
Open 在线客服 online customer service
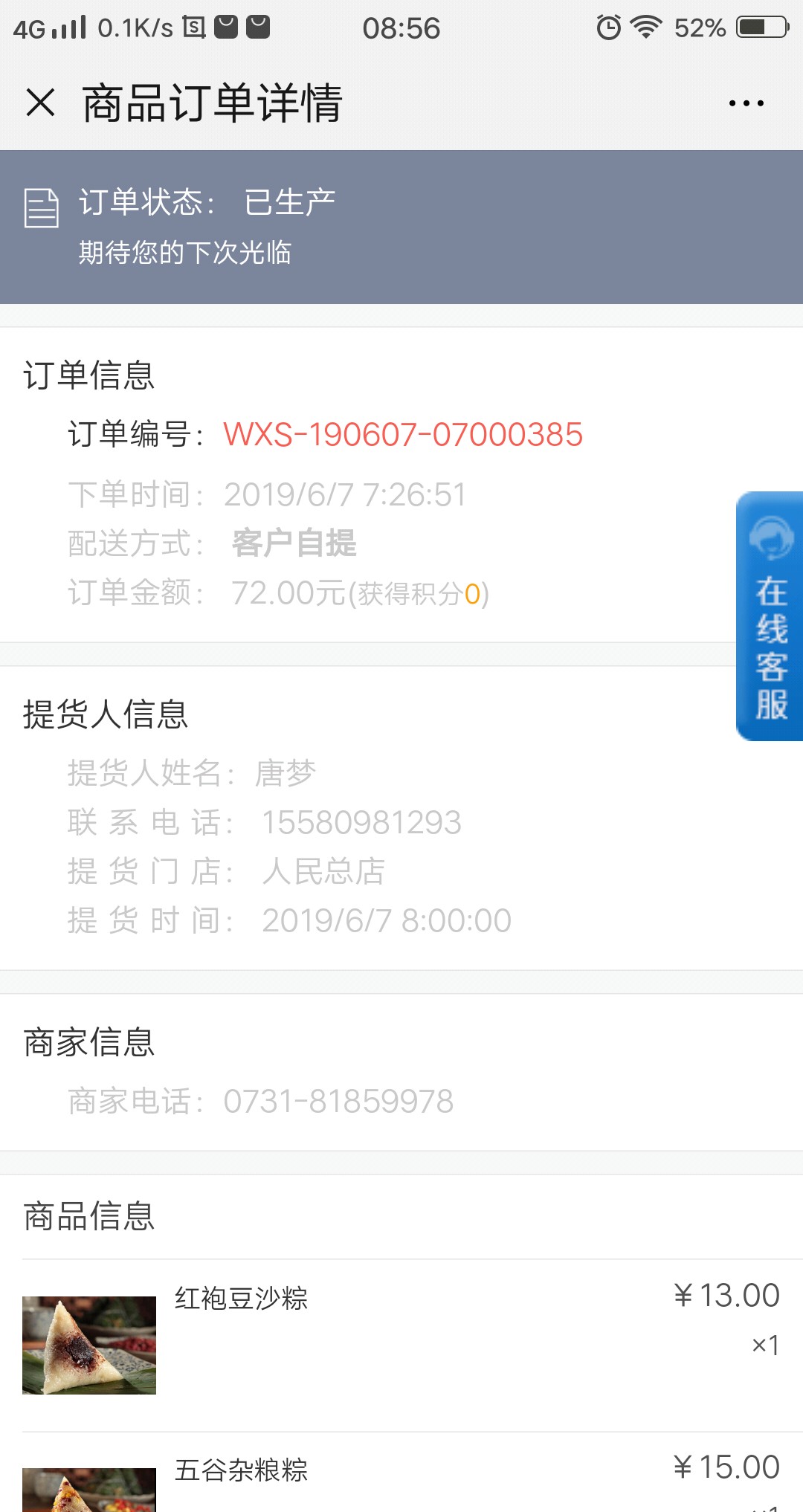[x=770, y=616]
